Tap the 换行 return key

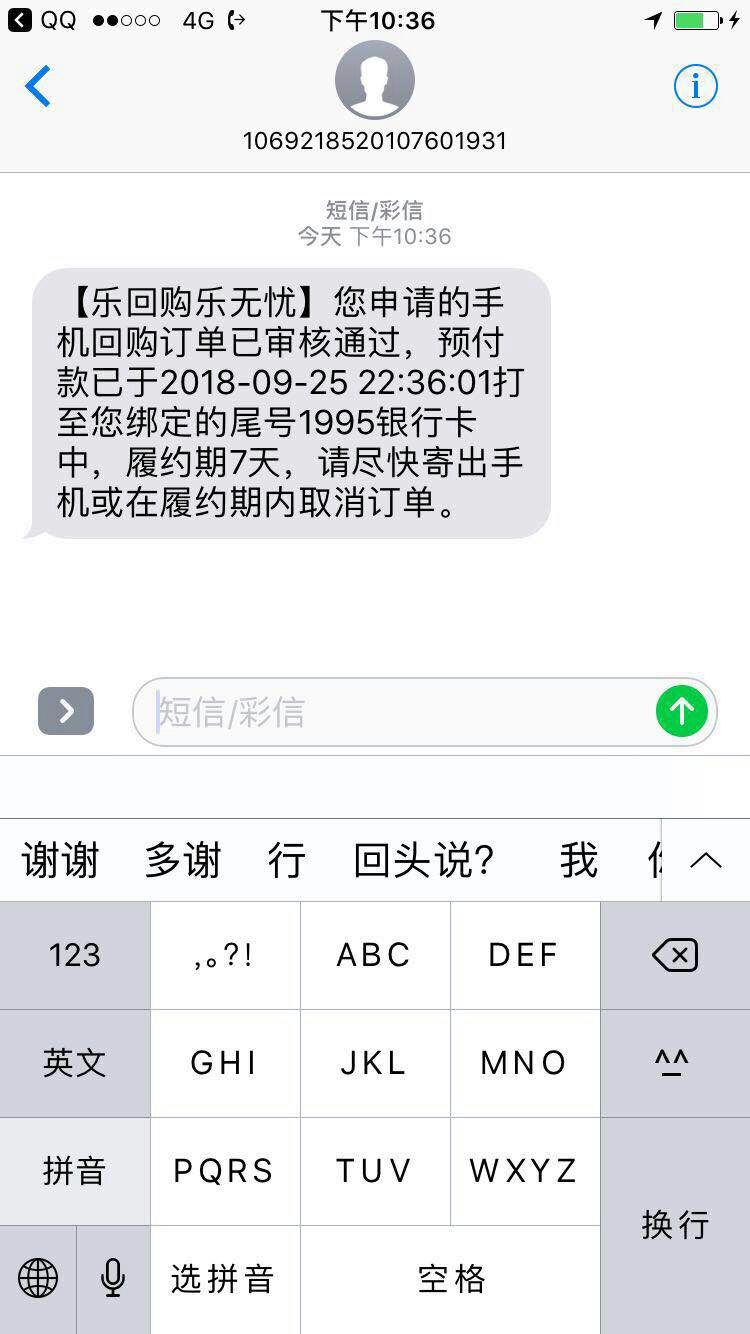tap(675, 1225)
